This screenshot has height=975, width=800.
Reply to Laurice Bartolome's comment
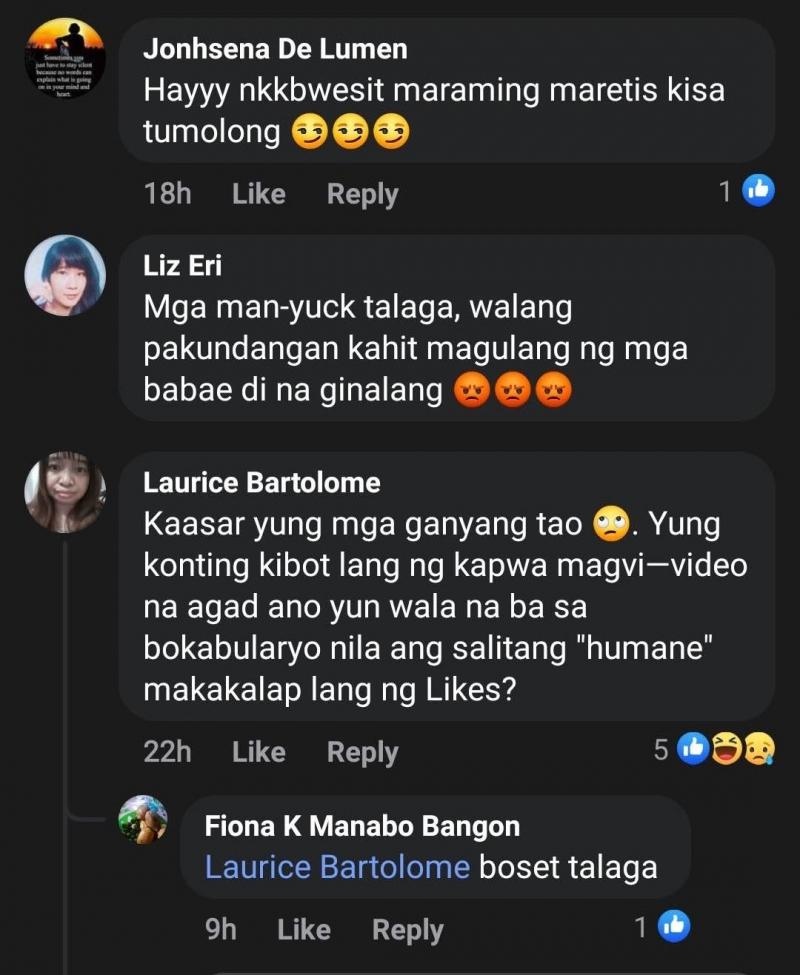click(362, 752)
